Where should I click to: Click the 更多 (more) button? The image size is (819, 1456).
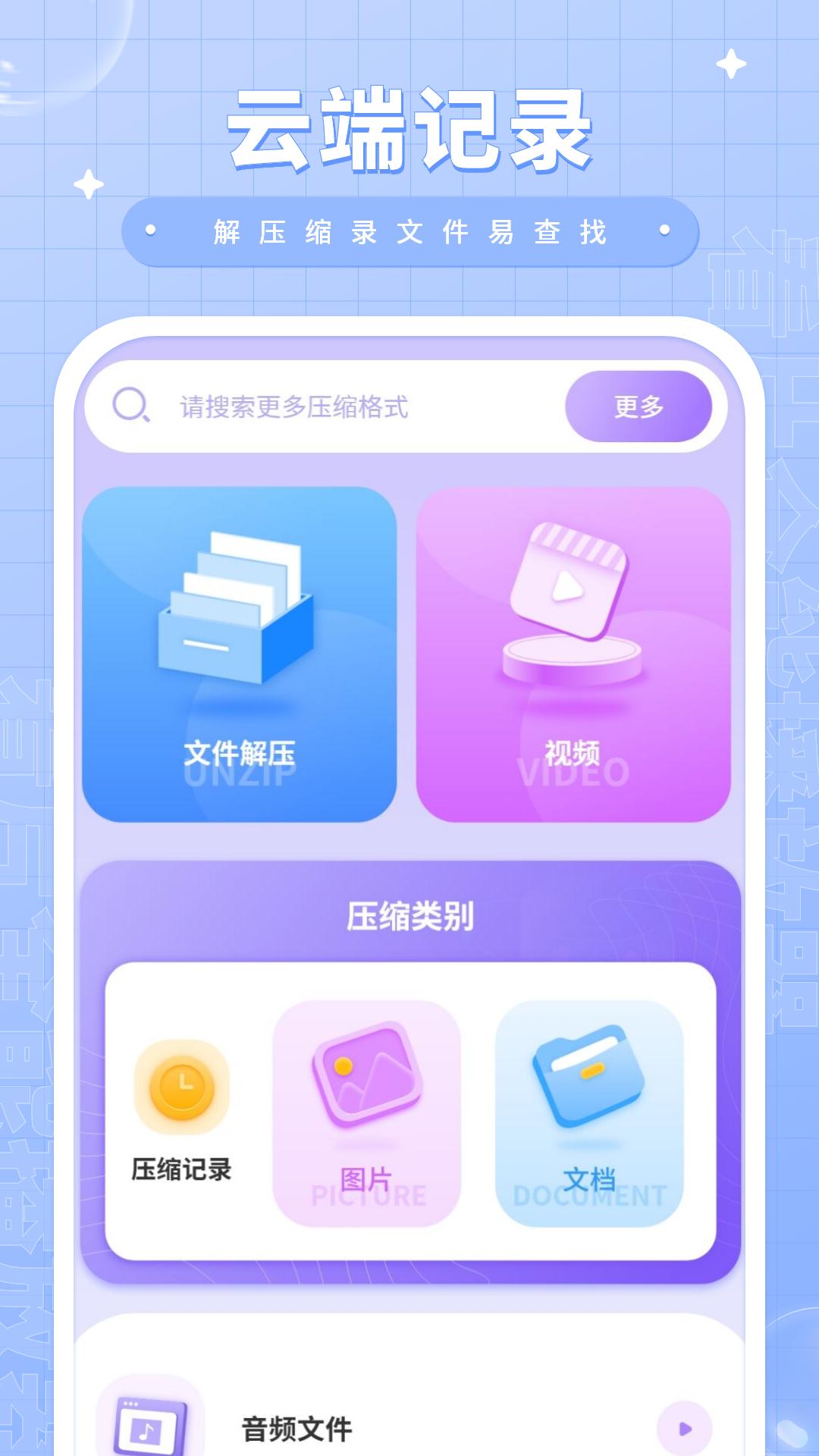click(x=641, y=406)
